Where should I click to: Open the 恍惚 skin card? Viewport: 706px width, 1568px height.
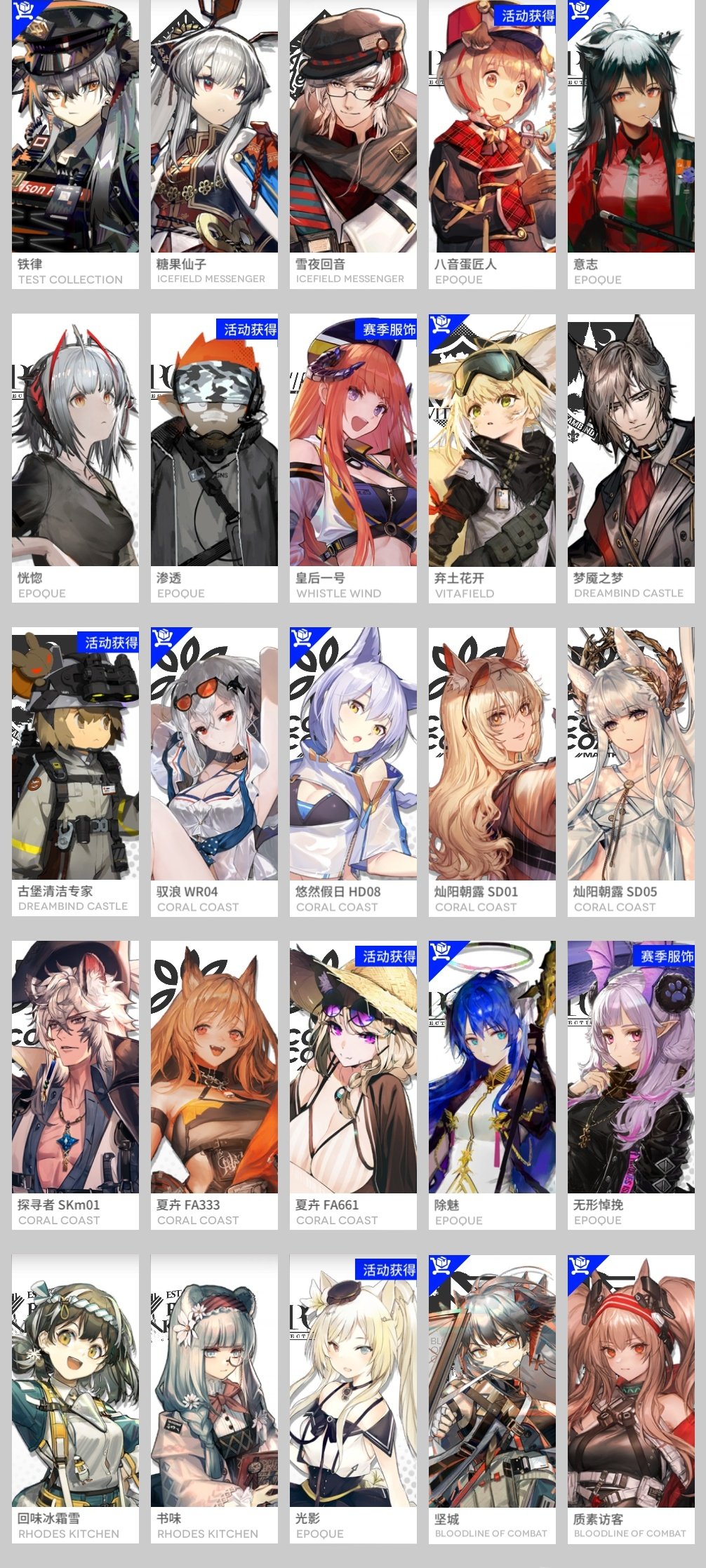tap(75, 457)
